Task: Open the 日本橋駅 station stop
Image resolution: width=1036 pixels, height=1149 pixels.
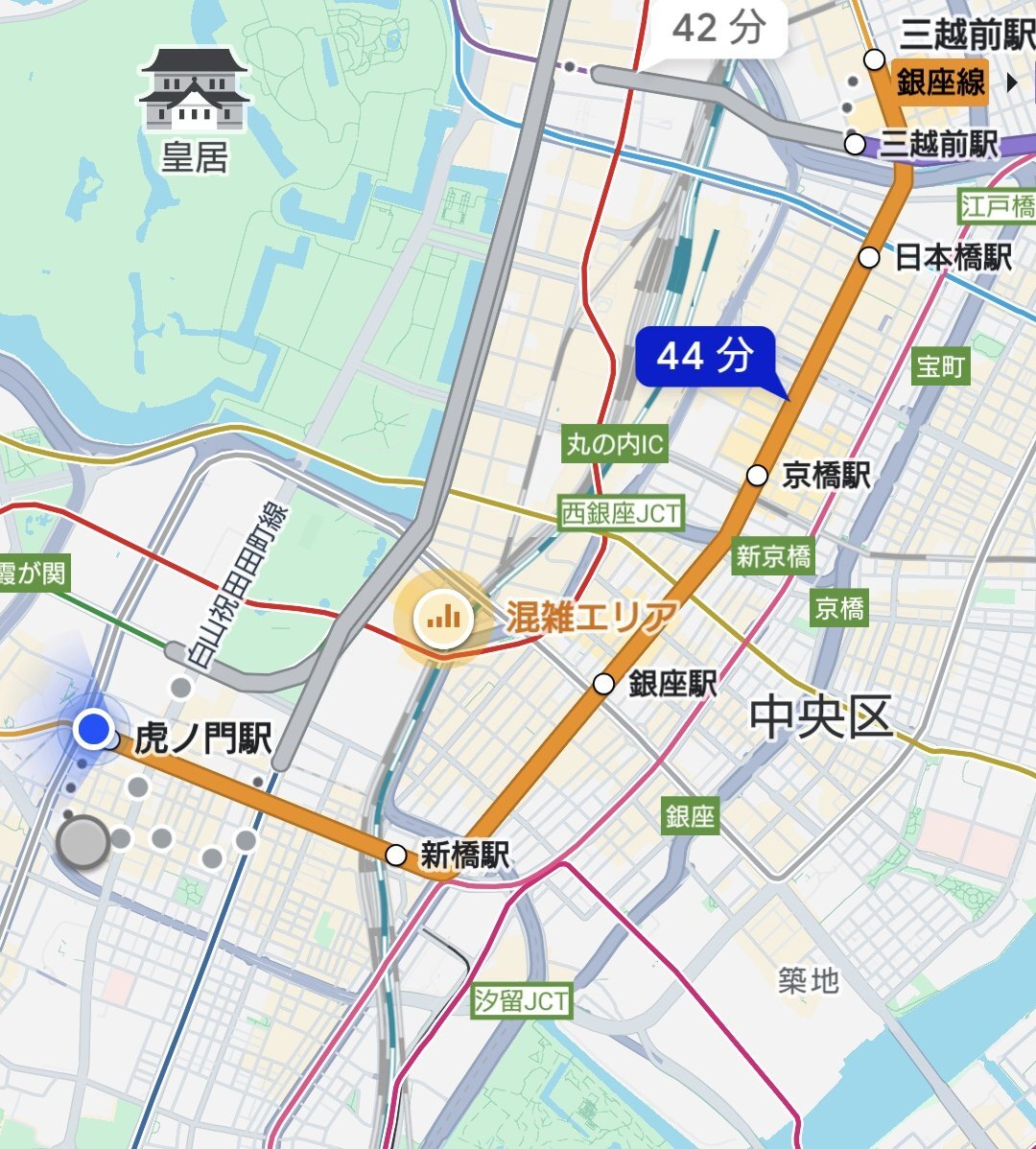Action: tap(869, 257)
